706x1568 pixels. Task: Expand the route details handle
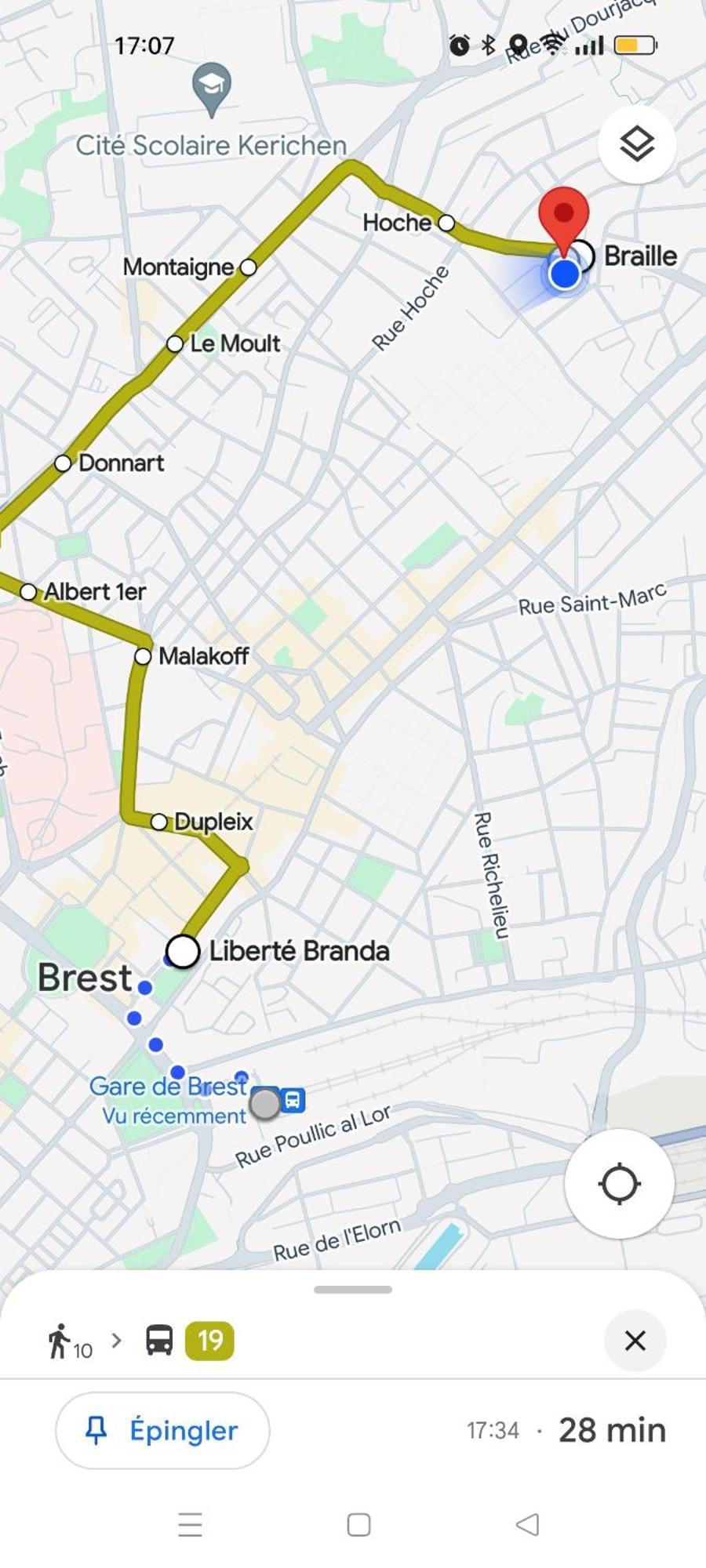point(352,1290)
